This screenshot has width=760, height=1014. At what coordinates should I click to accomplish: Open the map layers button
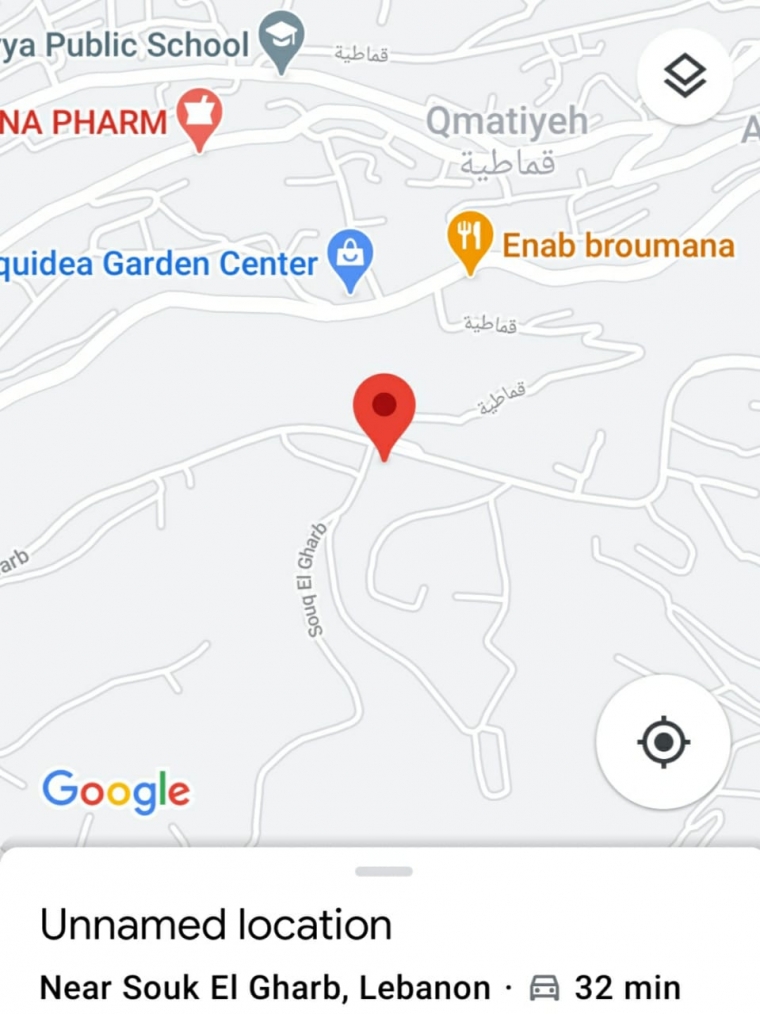tap(685, 76)
